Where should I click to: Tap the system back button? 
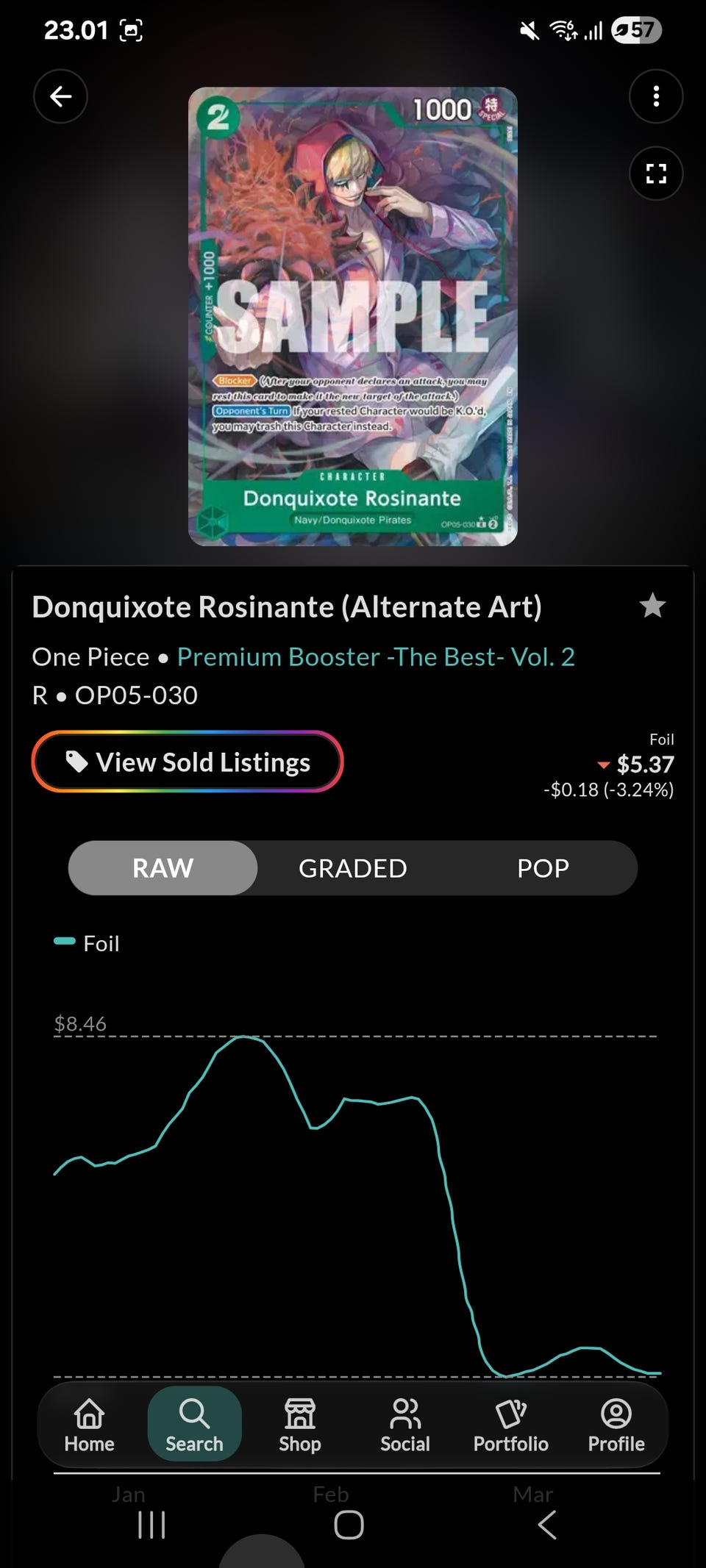547,1525
